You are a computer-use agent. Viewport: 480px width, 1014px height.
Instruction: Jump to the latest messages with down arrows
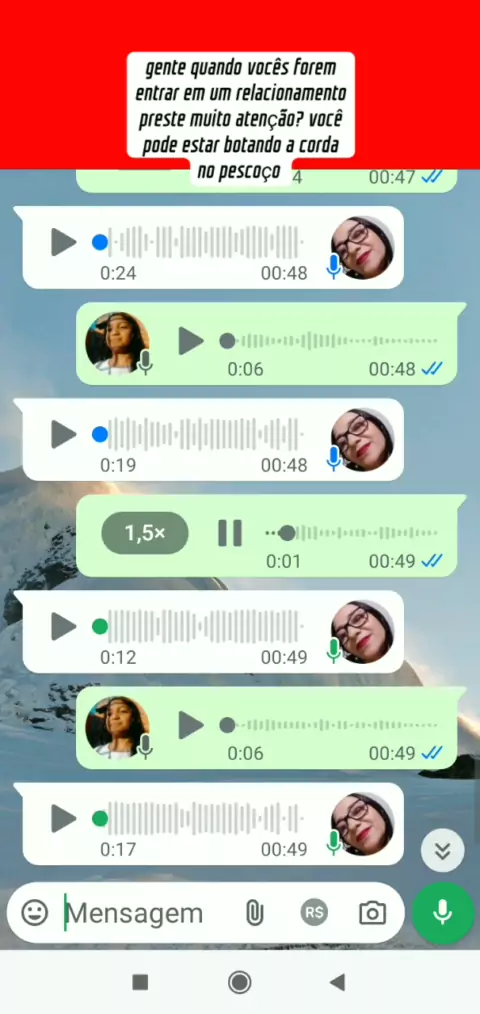click(x=442, y=850)
